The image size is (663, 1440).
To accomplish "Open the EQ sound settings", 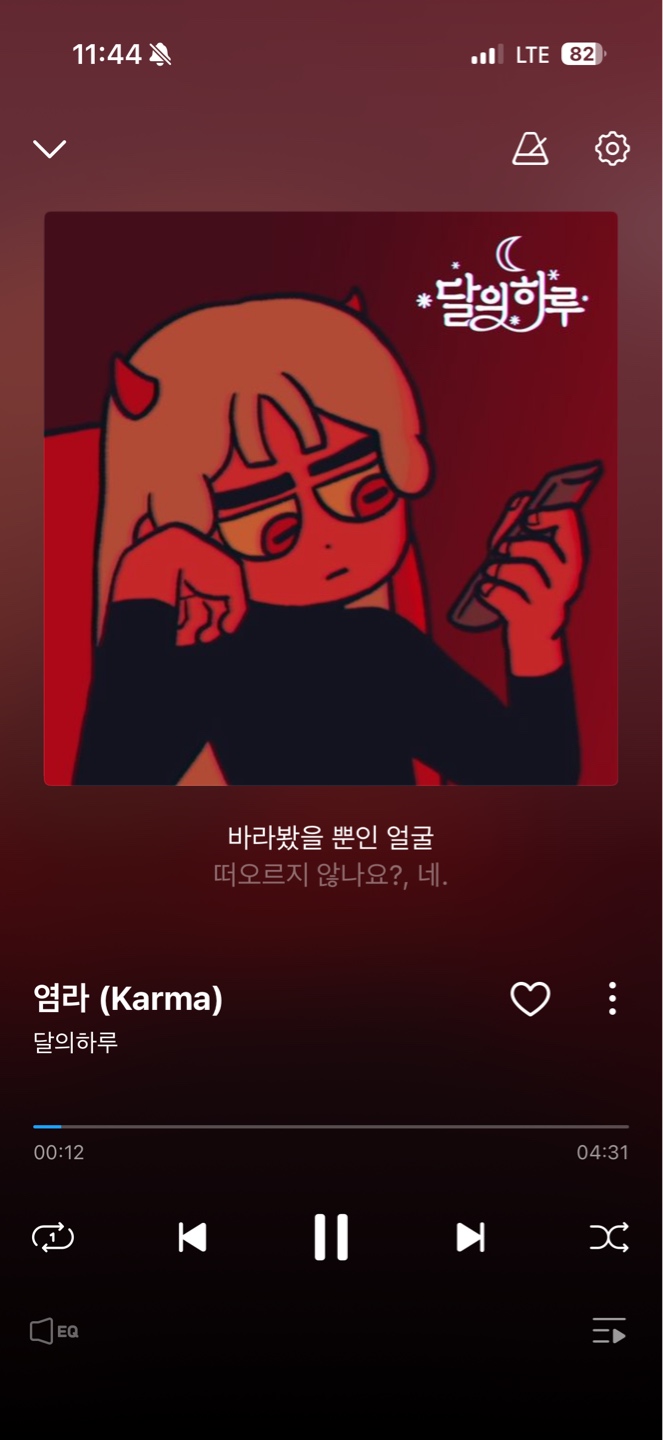I will pyautogui.click(x=54, y=1331).
